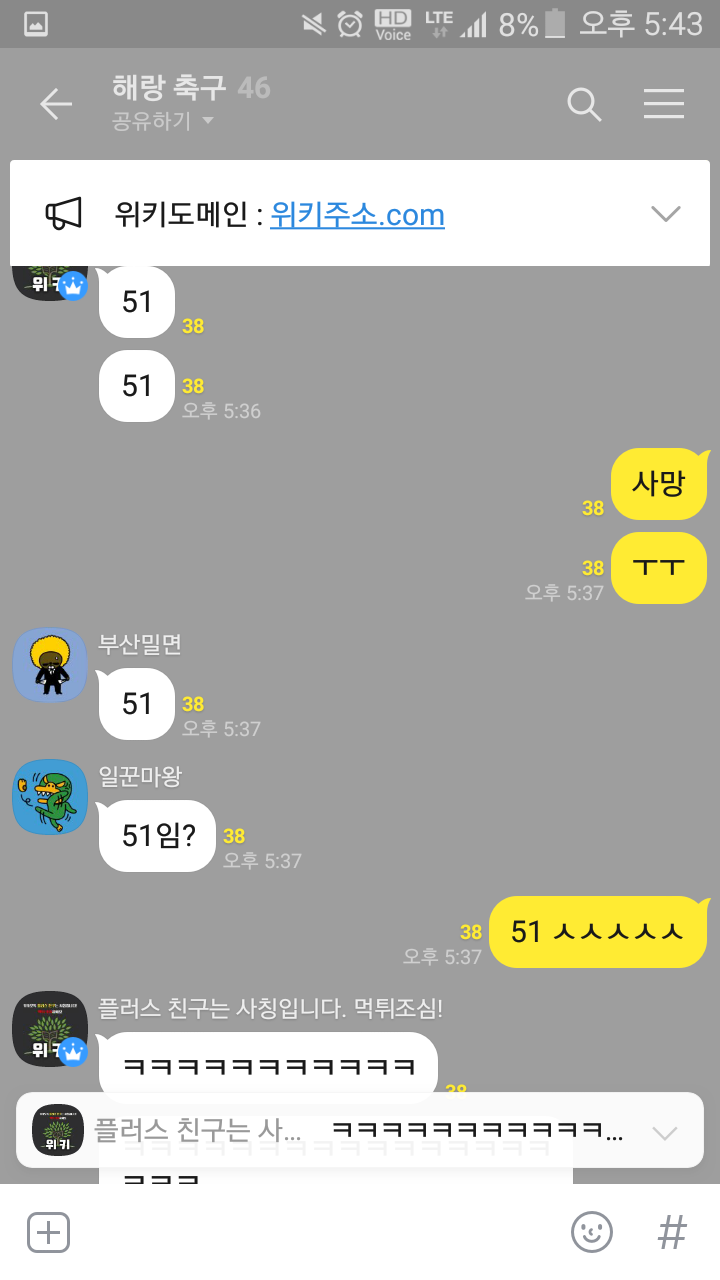720x1280 pixels.
Task: Jump to the newest message preview
Action: [360, 1131]
